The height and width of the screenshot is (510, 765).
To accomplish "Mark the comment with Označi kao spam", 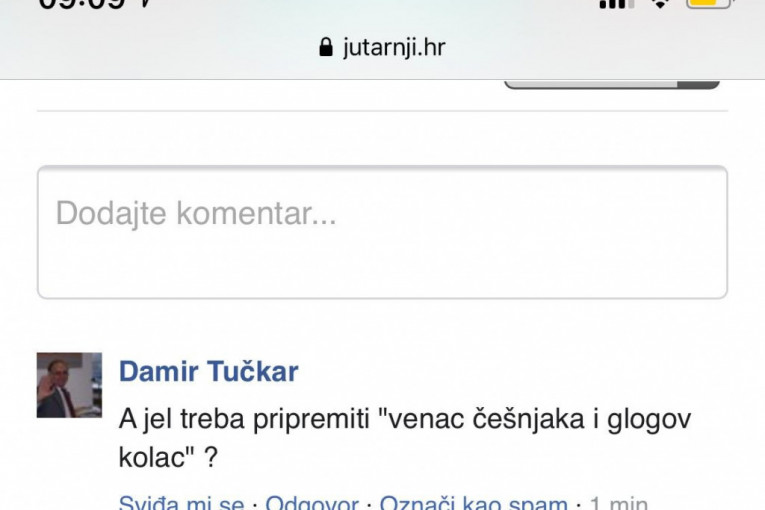I will [473, 503].
